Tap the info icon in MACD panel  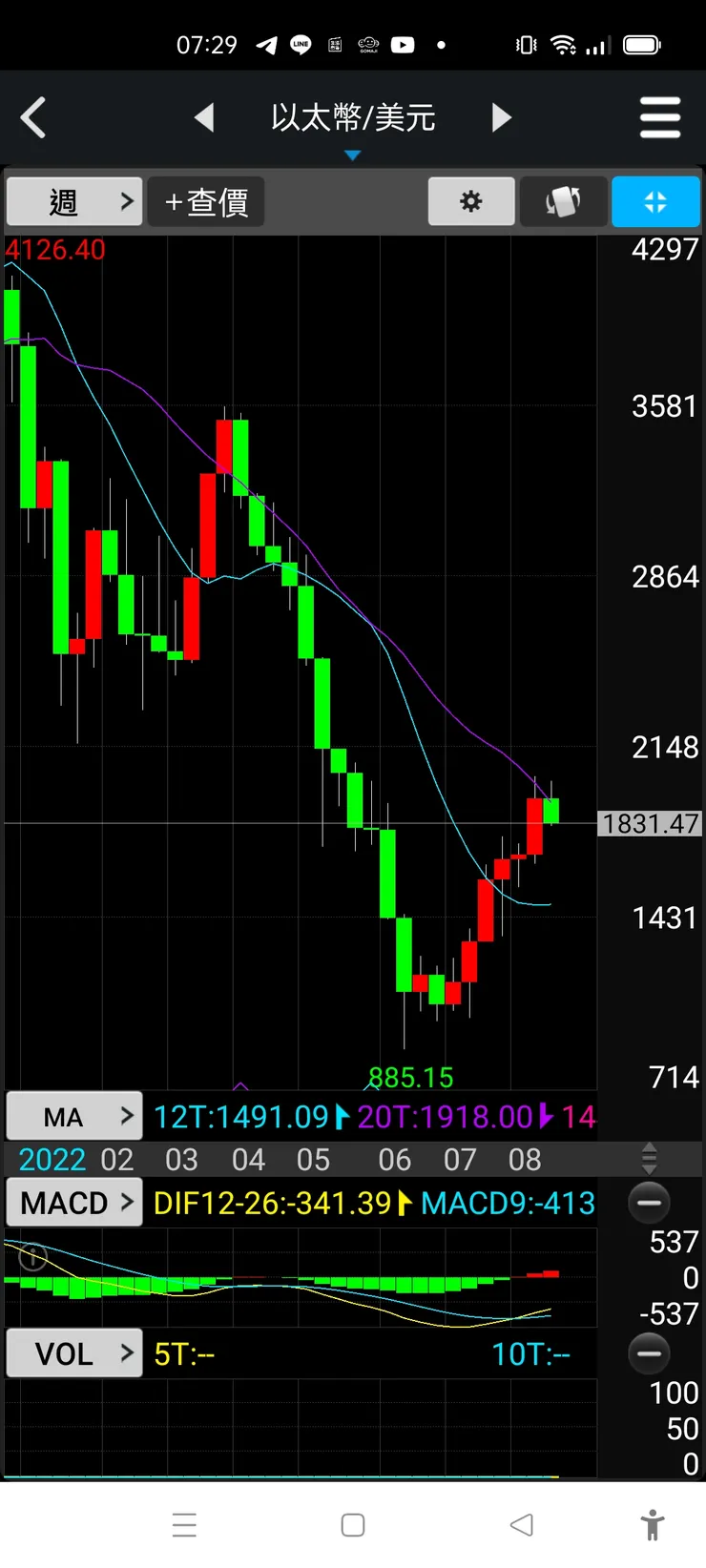(33, 1258)
